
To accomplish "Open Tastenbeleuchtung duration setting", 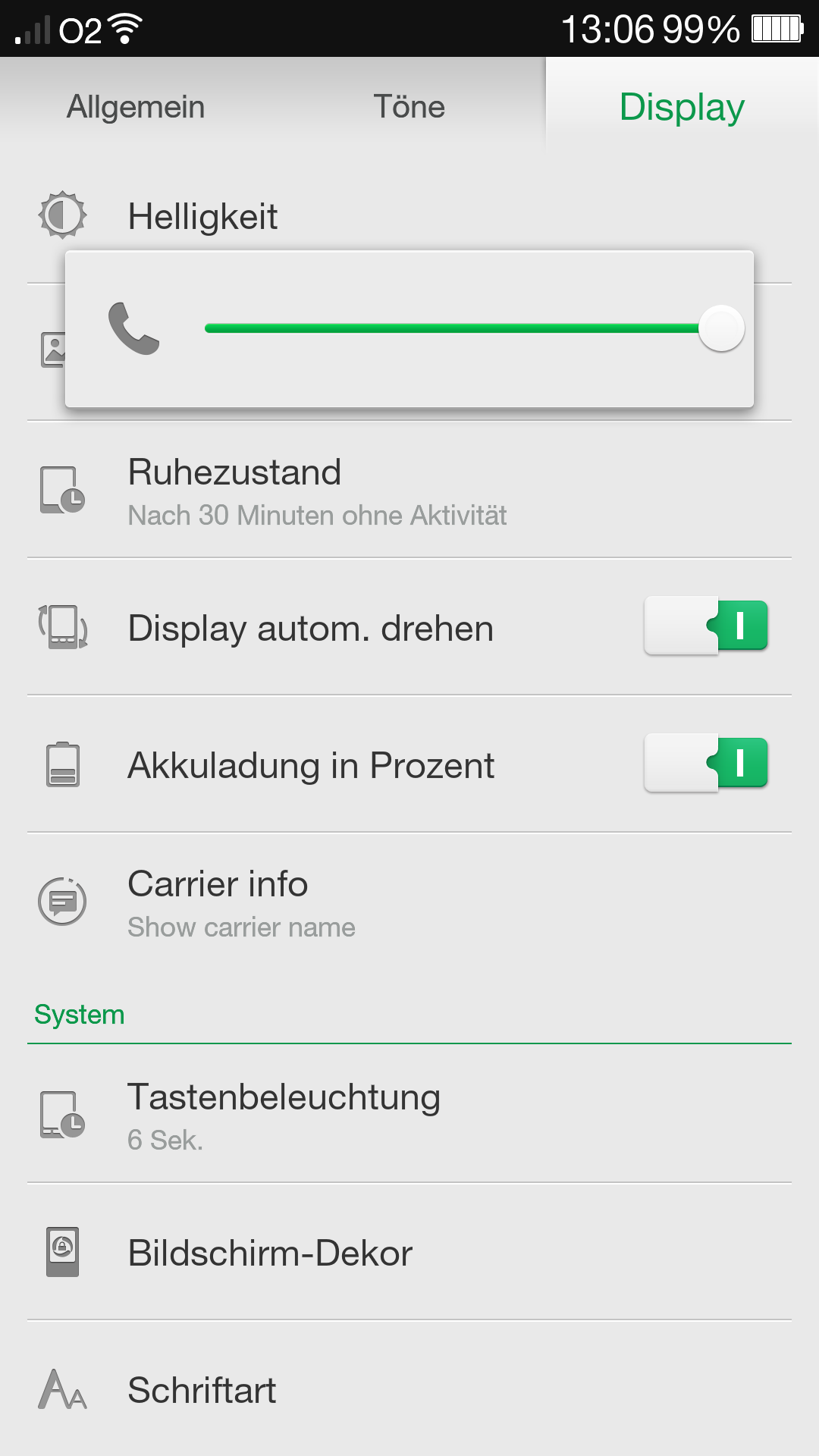I will tap(284, 1115).
